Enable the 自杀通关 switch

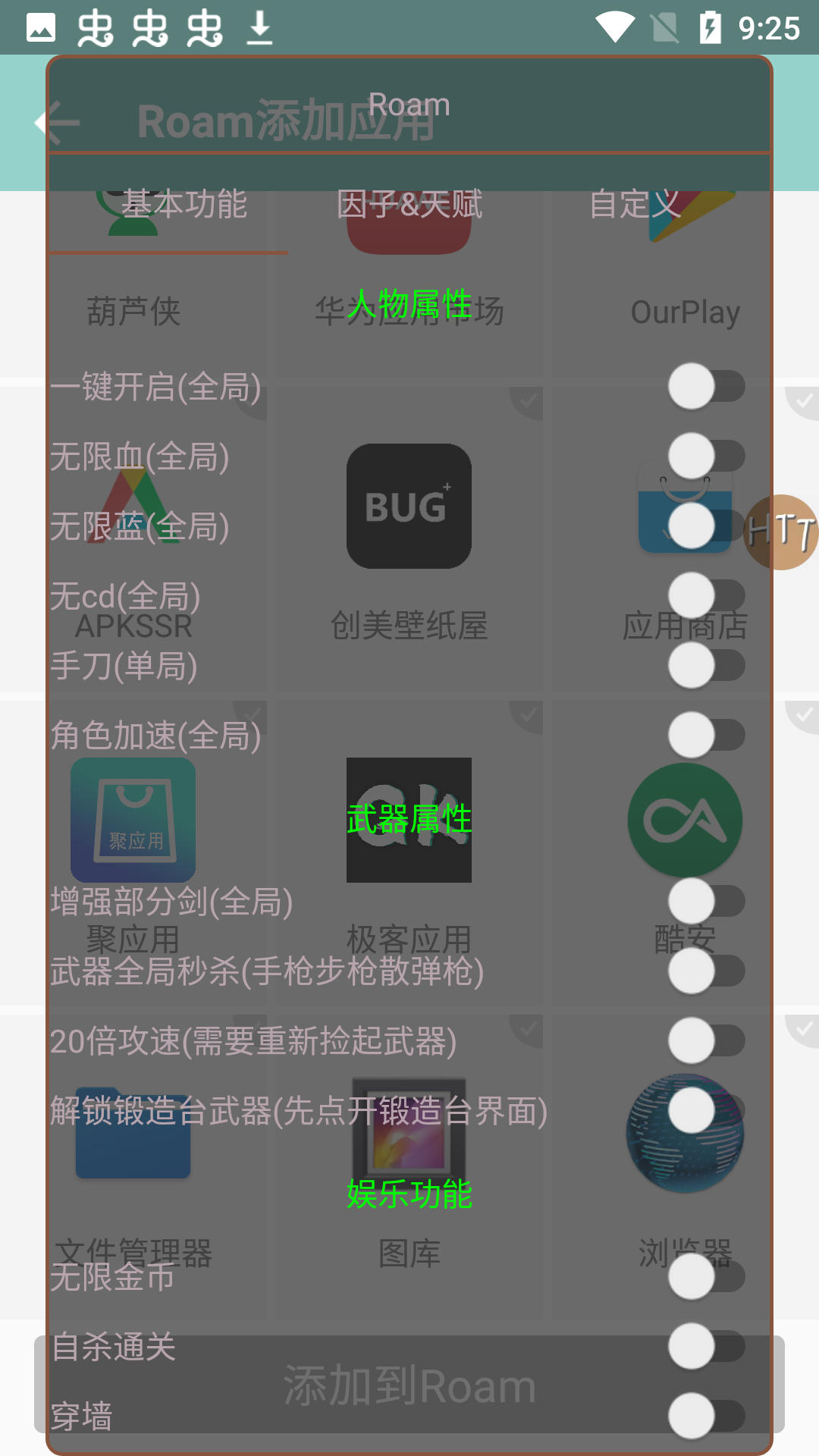coord(707,1347)
